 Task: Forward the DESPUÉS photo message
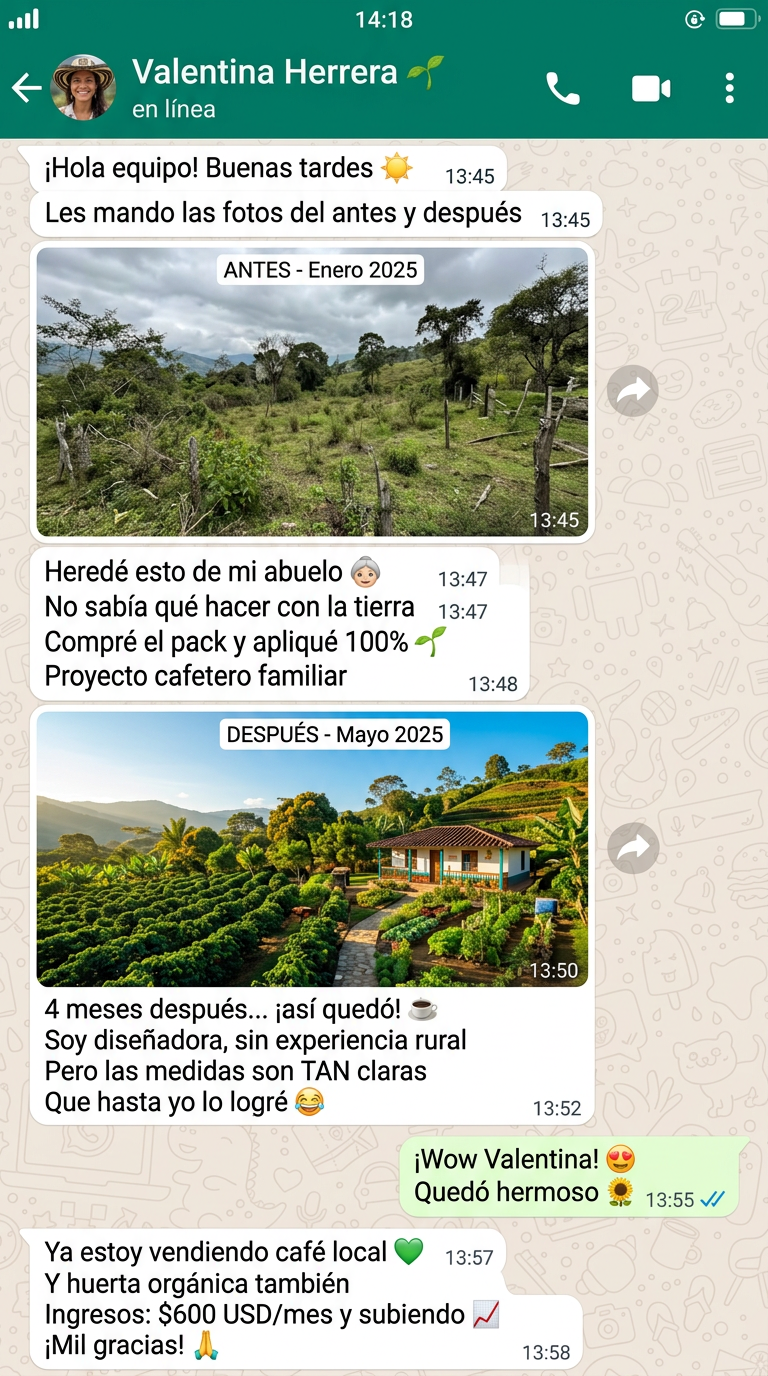click(633, 848)
